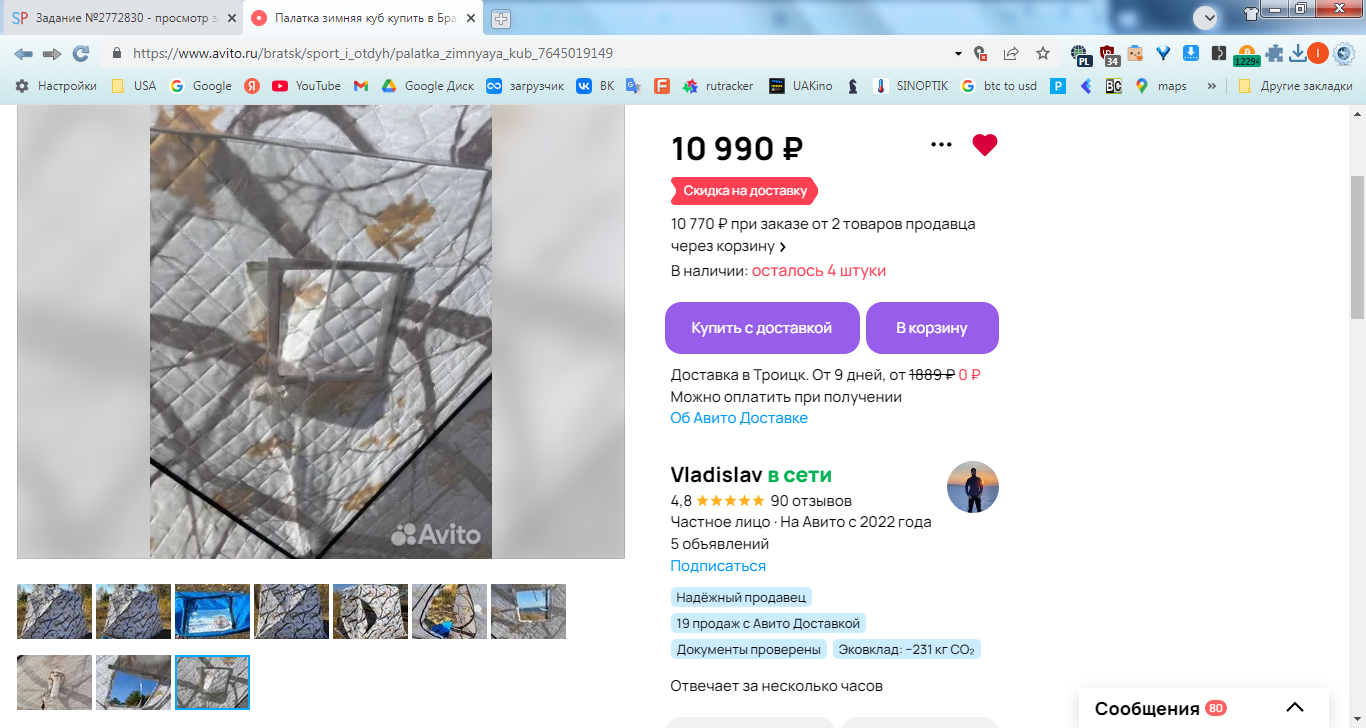Open a new browser tab
Viewport: 1366px width, 728px height.
click(501, 18)
